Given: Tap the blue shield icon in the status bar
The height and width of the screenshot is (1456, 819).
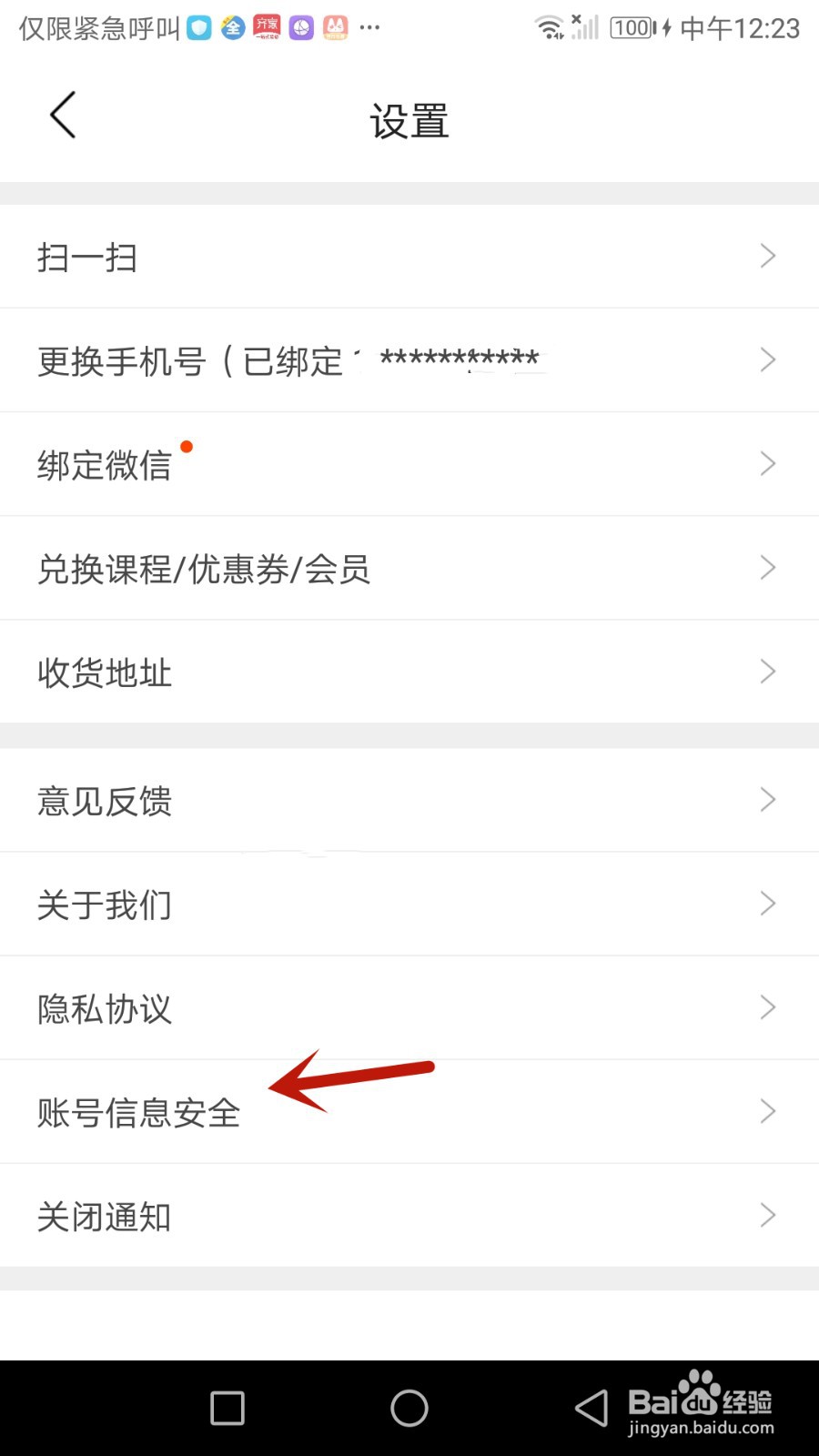Looking at the screenshot, I should (198, 27).
